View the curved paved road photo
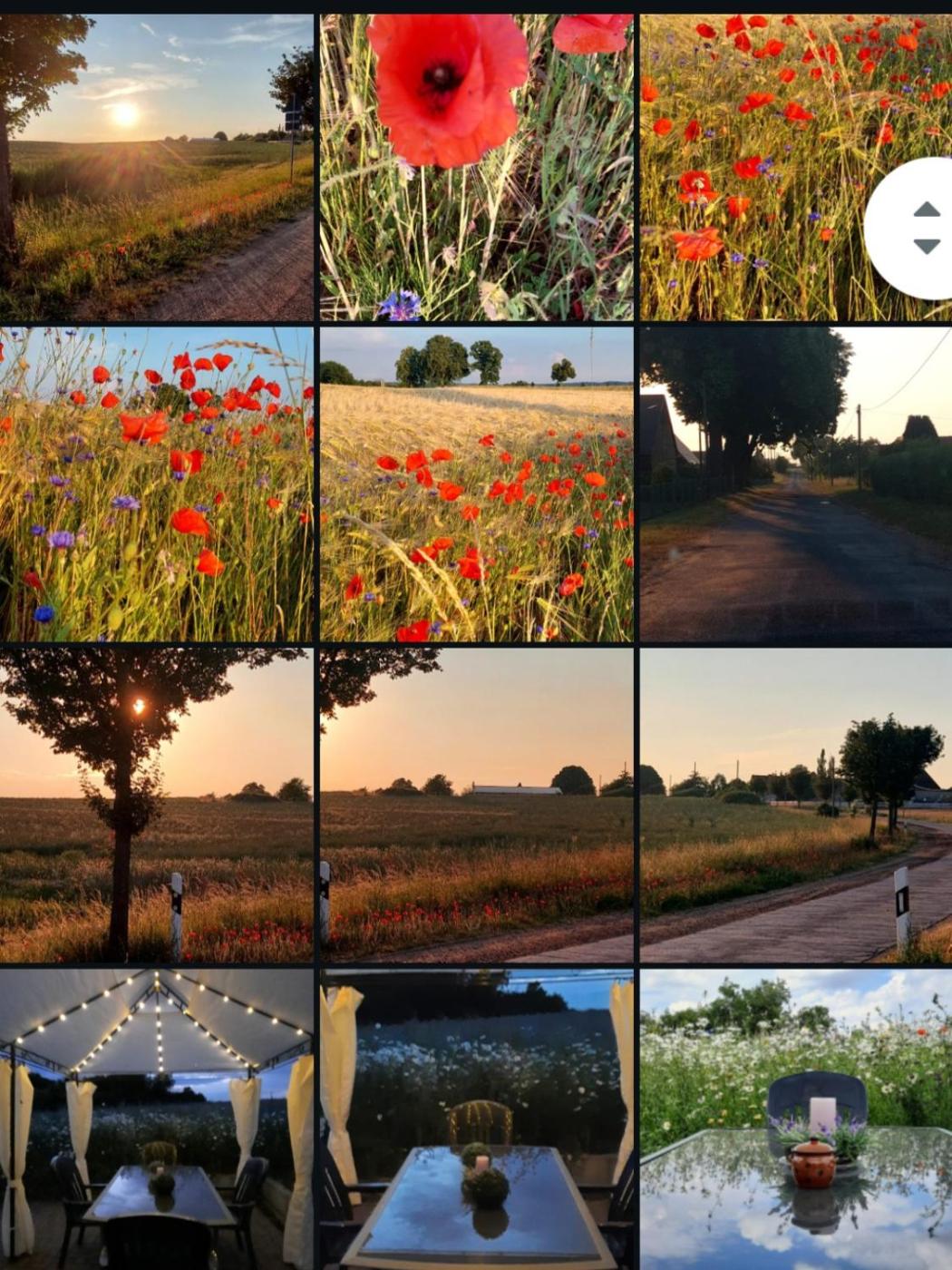Image resolution: width=952 pixels, height=1270 pixels. (x=796, y=805)
